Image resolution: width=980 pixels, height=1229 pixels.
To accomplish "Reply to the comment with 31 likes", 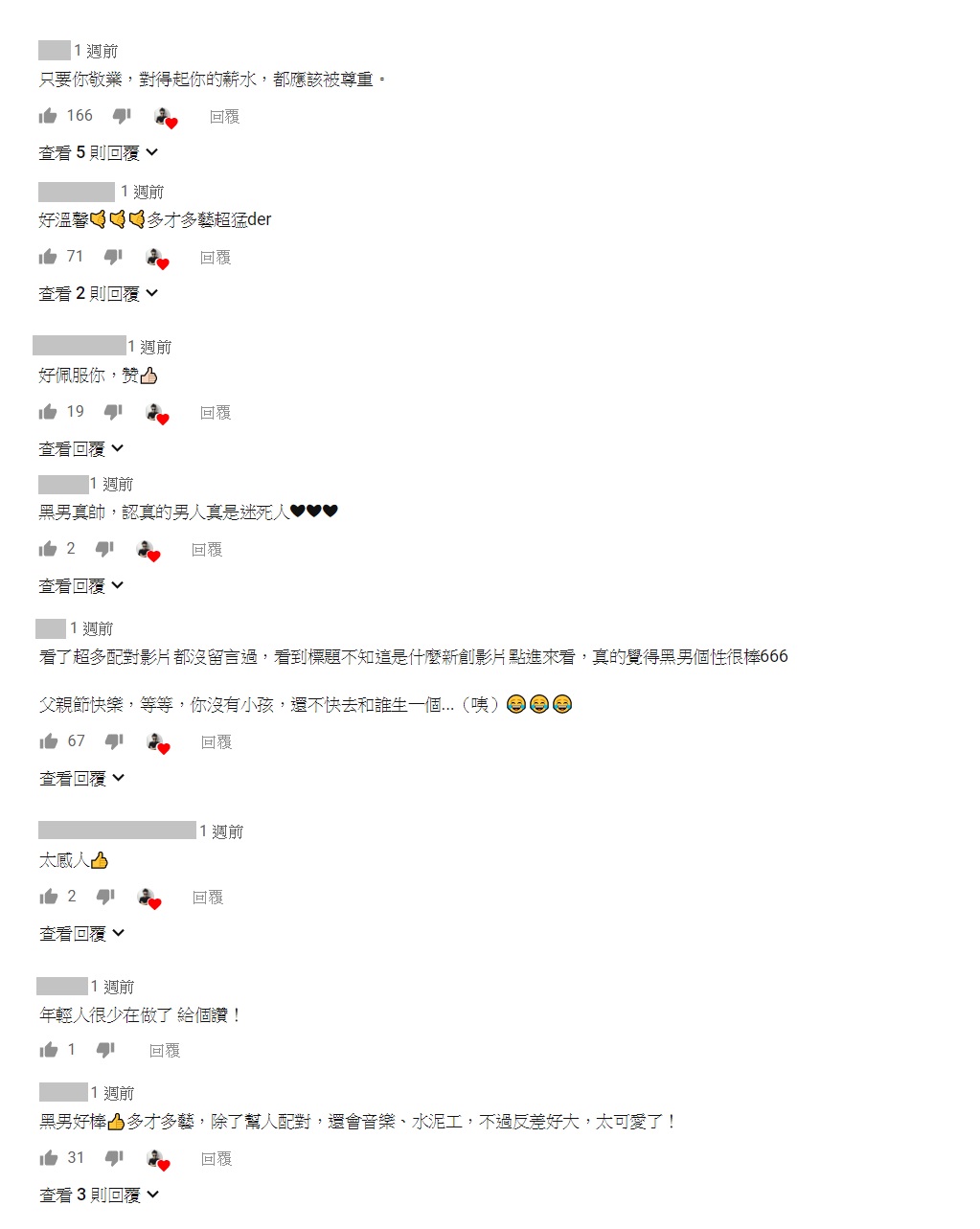I will coord(217,1158).
